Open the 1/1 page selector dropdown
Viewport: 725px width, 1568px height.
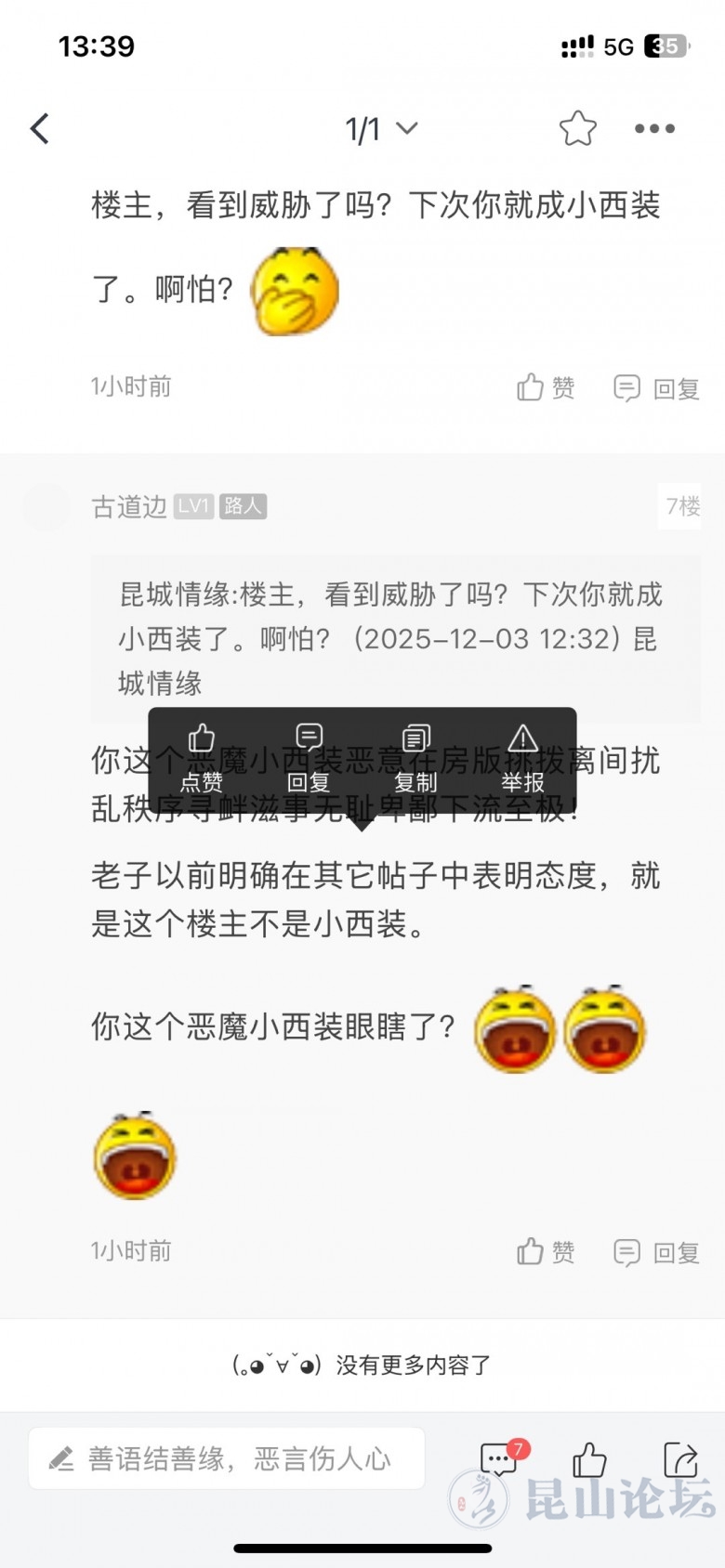coord(381,129)
